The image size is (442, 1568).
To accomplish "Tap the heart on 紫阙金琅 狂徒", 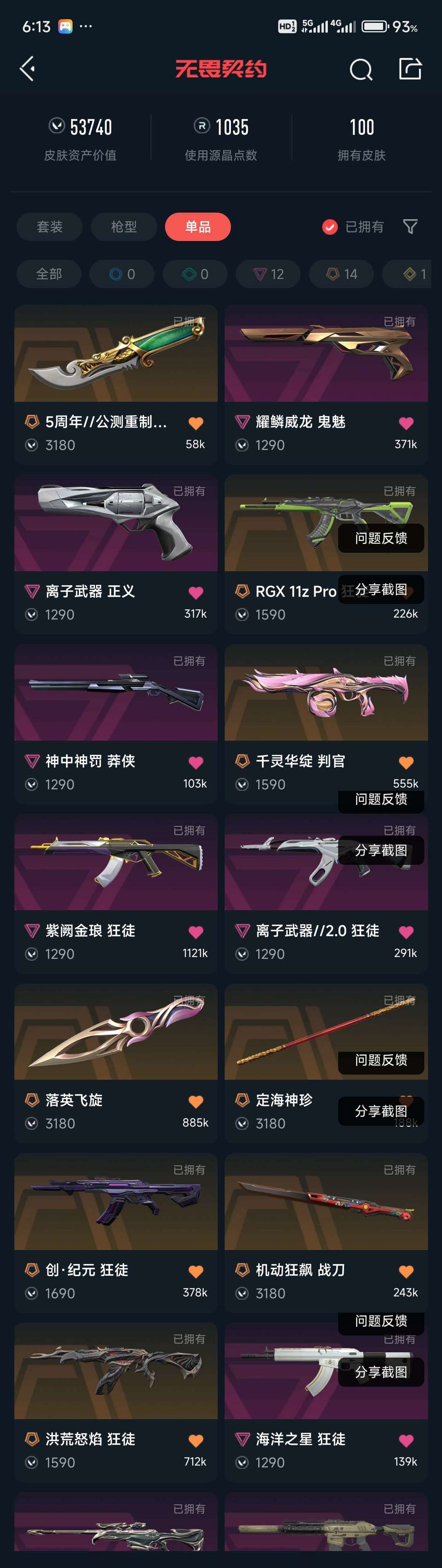I will pos(196,932).
